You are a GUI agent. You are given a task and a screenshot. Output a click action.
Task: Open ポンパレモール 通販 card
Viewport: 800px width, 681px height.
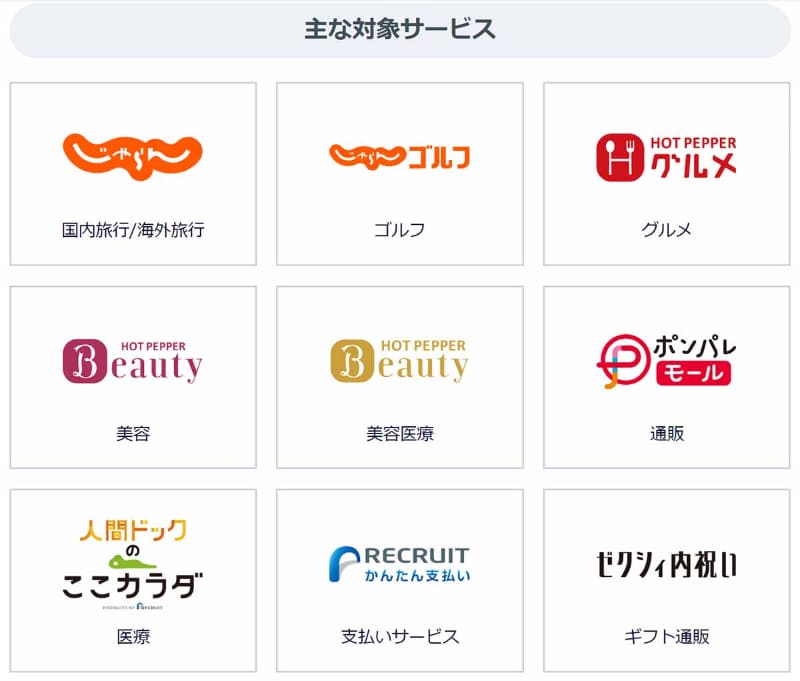666,378
